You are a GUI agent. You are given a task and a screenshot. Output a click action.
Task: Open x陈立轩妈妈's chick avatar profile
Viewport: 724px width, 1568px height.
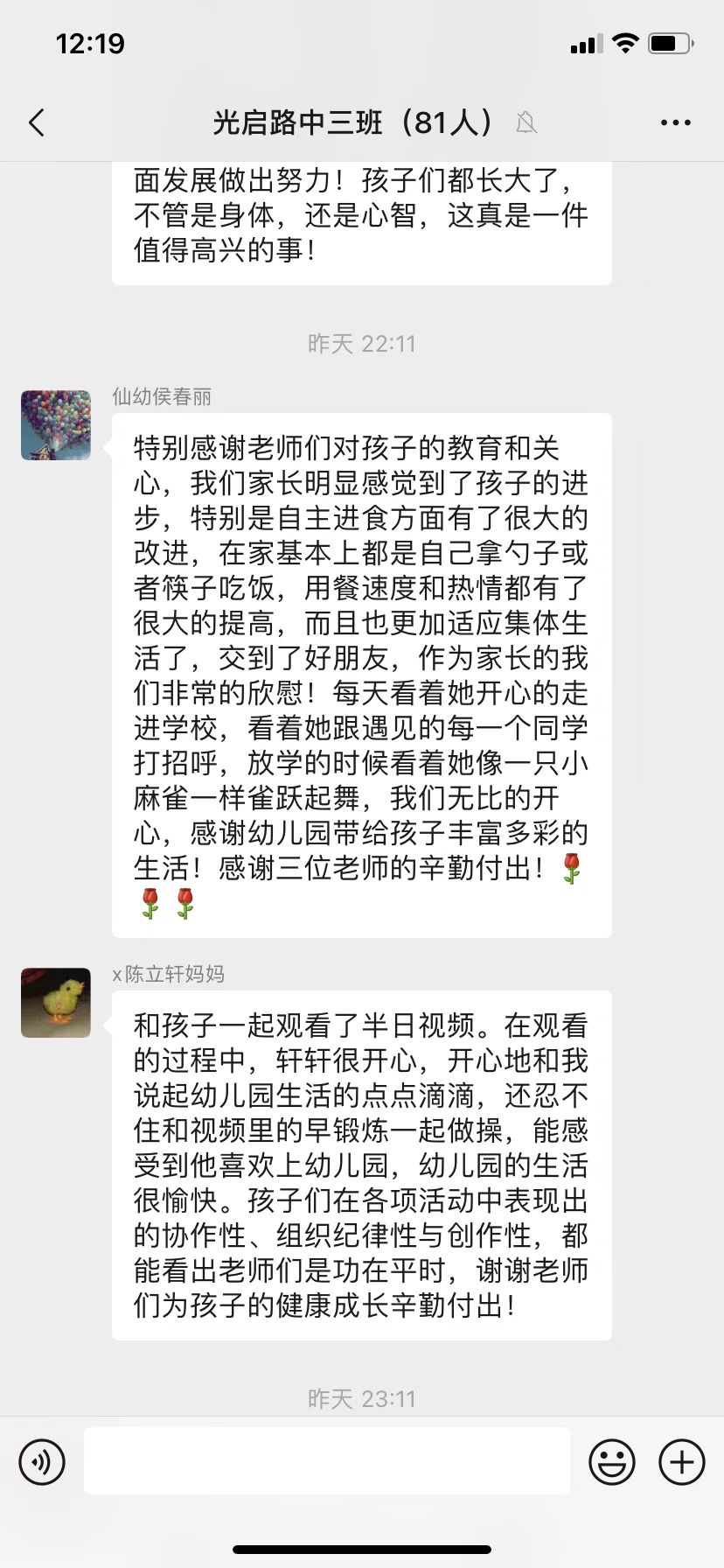tap(56, 1003)
